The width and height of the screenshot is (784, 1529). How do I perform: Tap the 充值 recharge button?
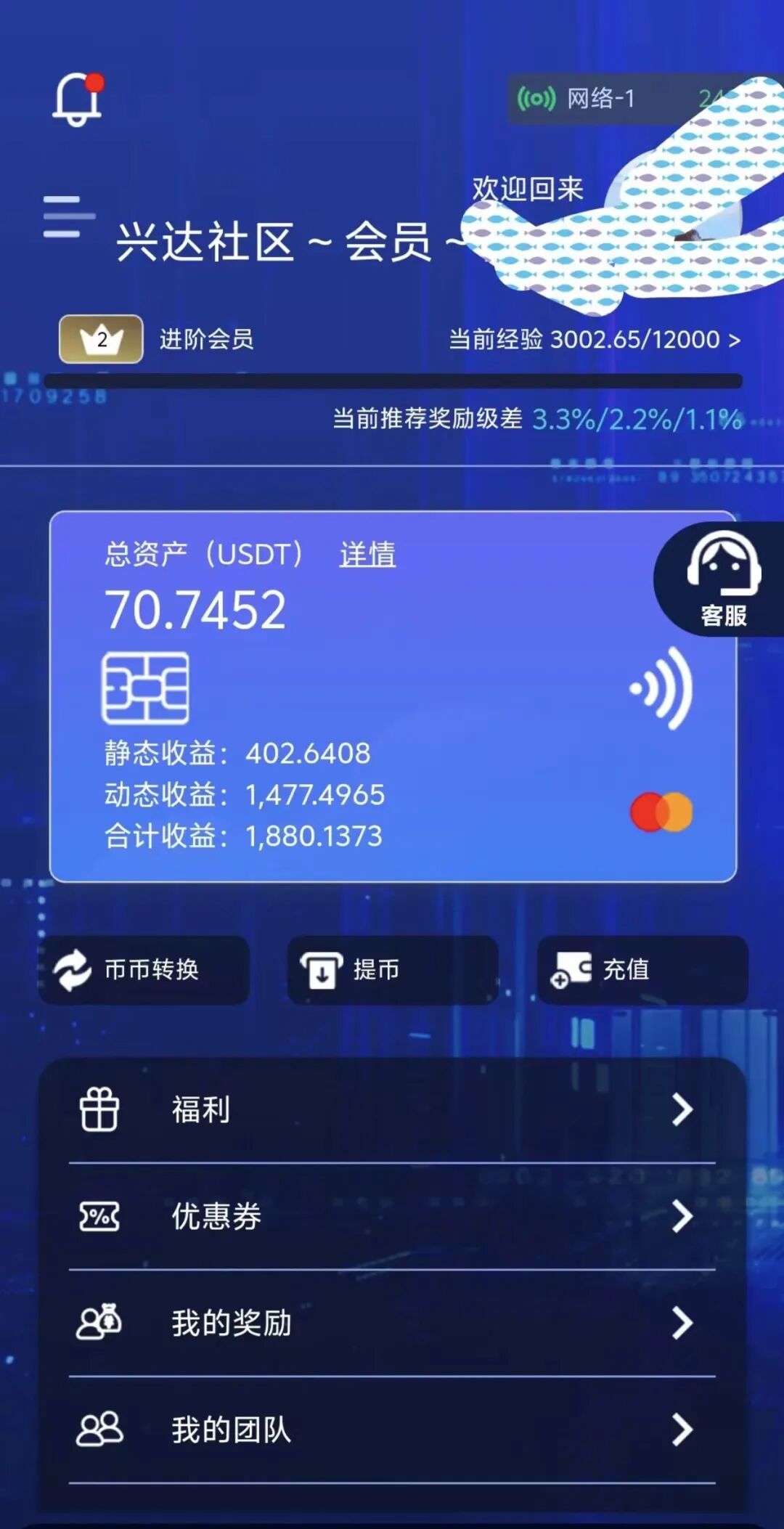[x=642, y=970]
